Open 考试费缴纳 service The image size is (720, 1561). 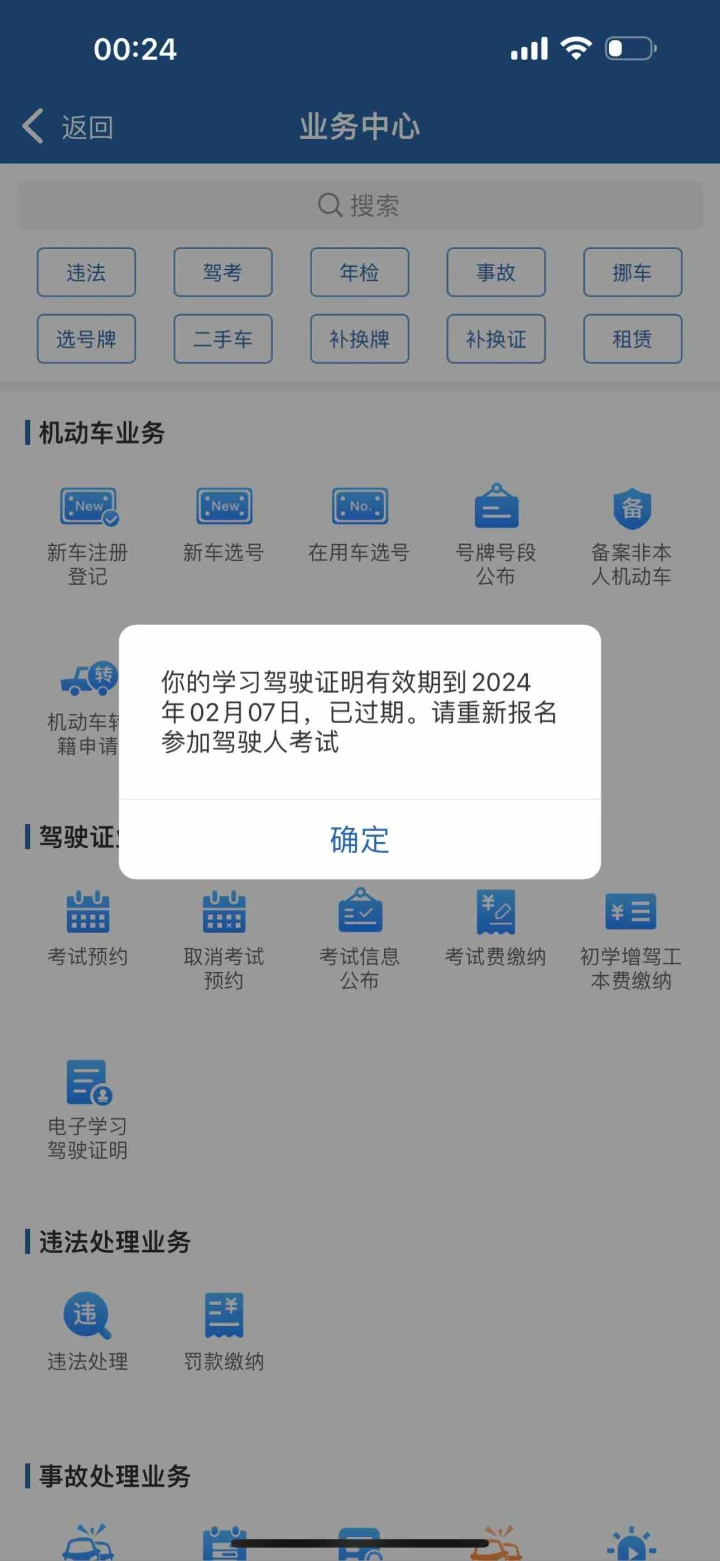pos(495,928)
